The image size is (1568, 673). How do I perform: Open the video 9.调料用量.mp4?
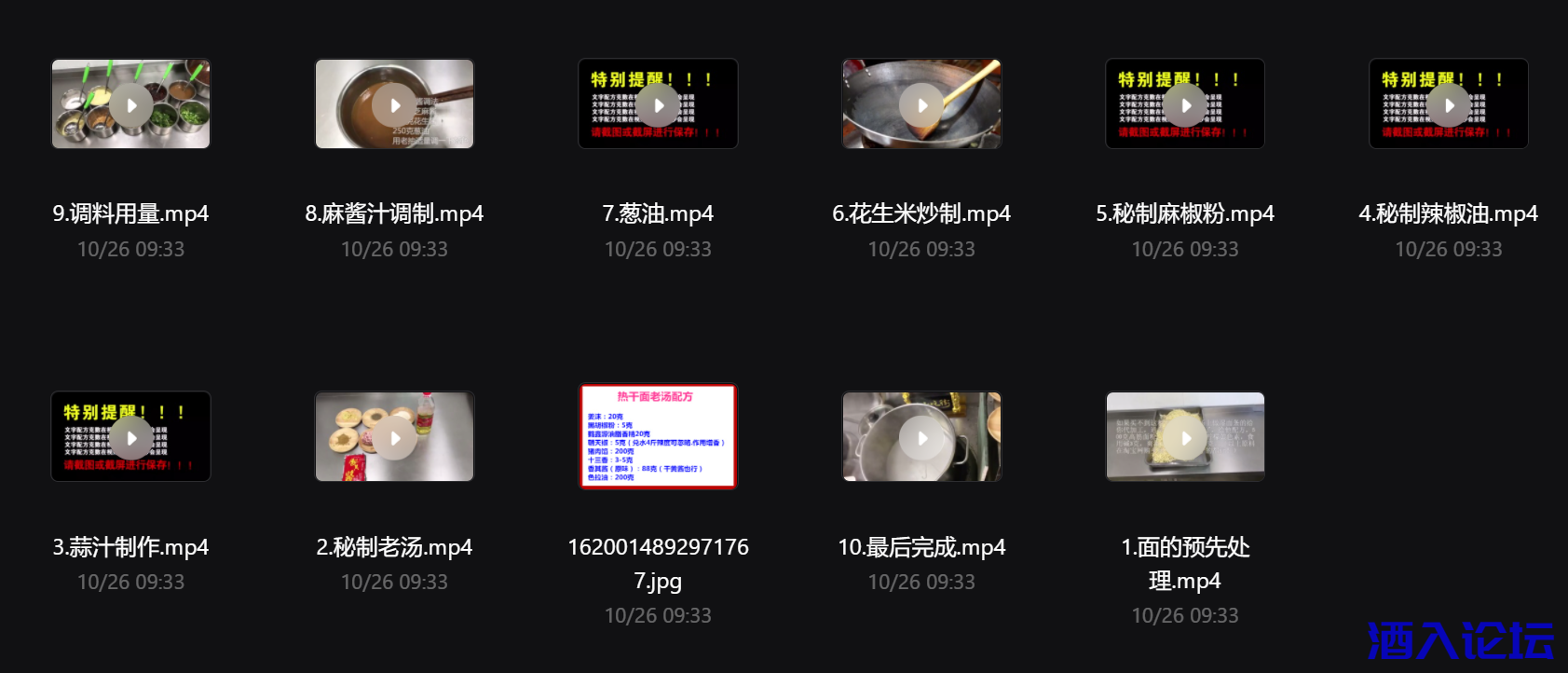point(131,105)
